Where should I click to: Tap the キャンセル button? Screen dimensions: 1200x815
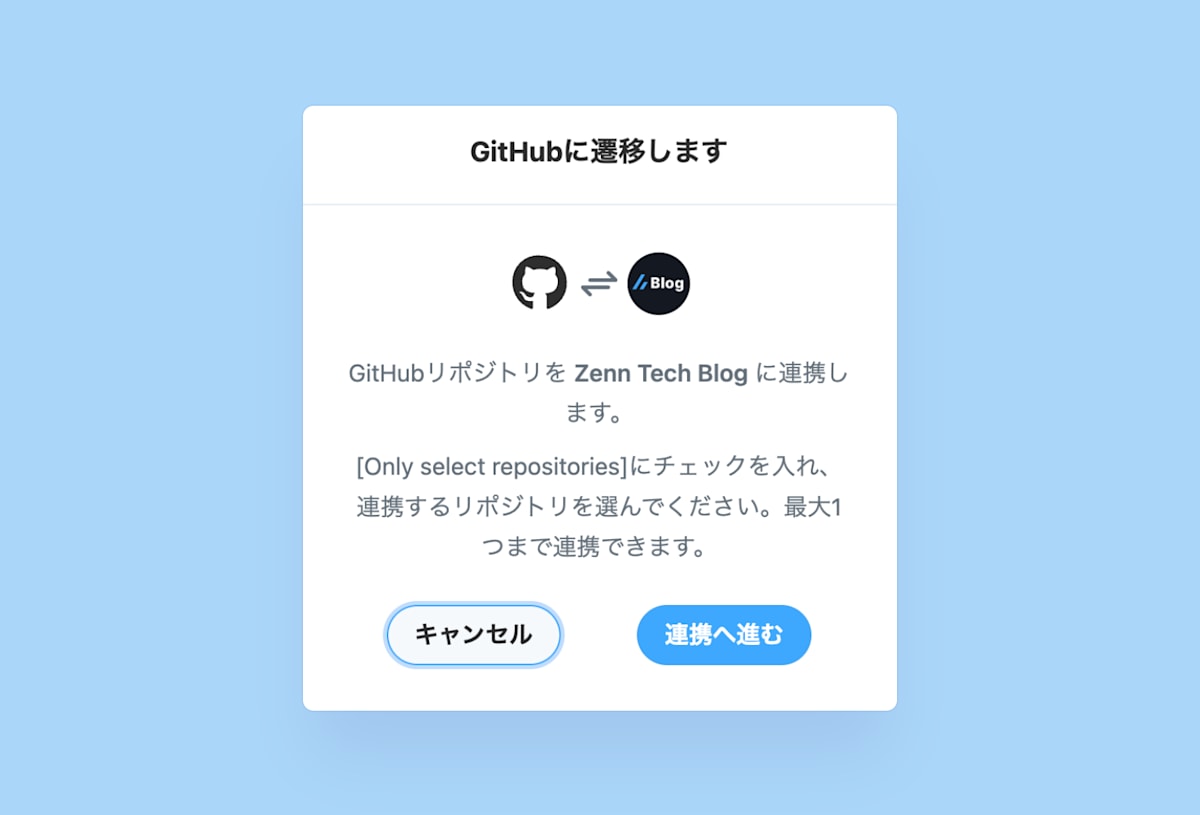[x=474, y=635]
